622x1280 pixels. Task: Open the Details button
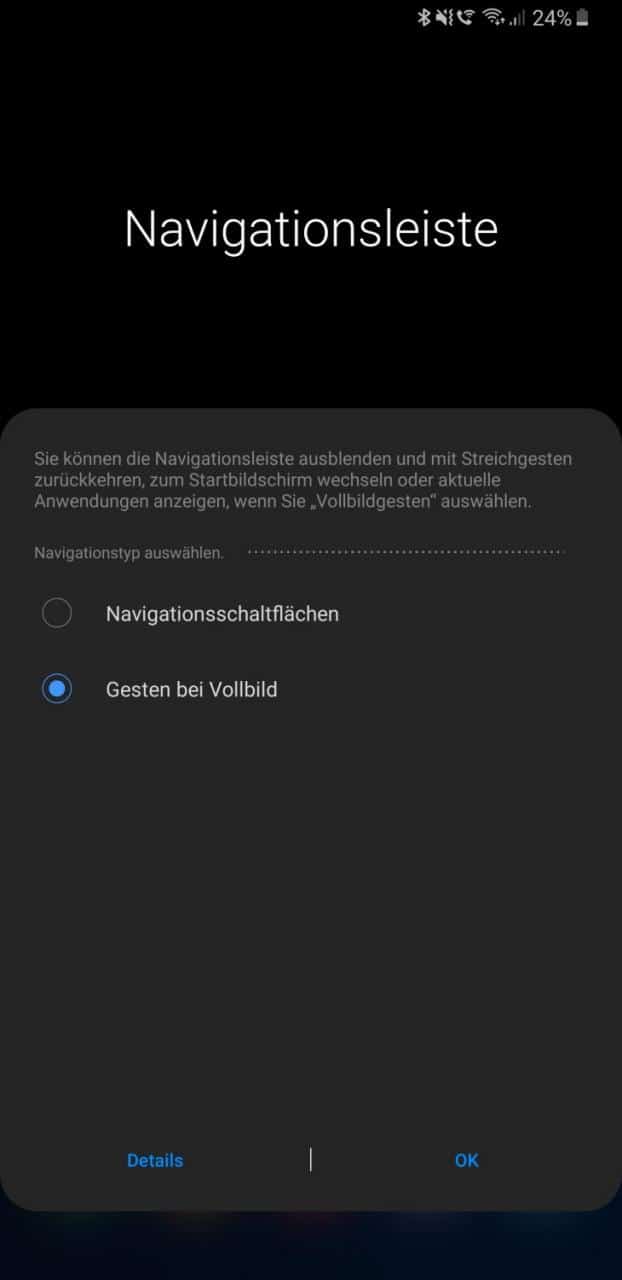[x=155, y=1160]
